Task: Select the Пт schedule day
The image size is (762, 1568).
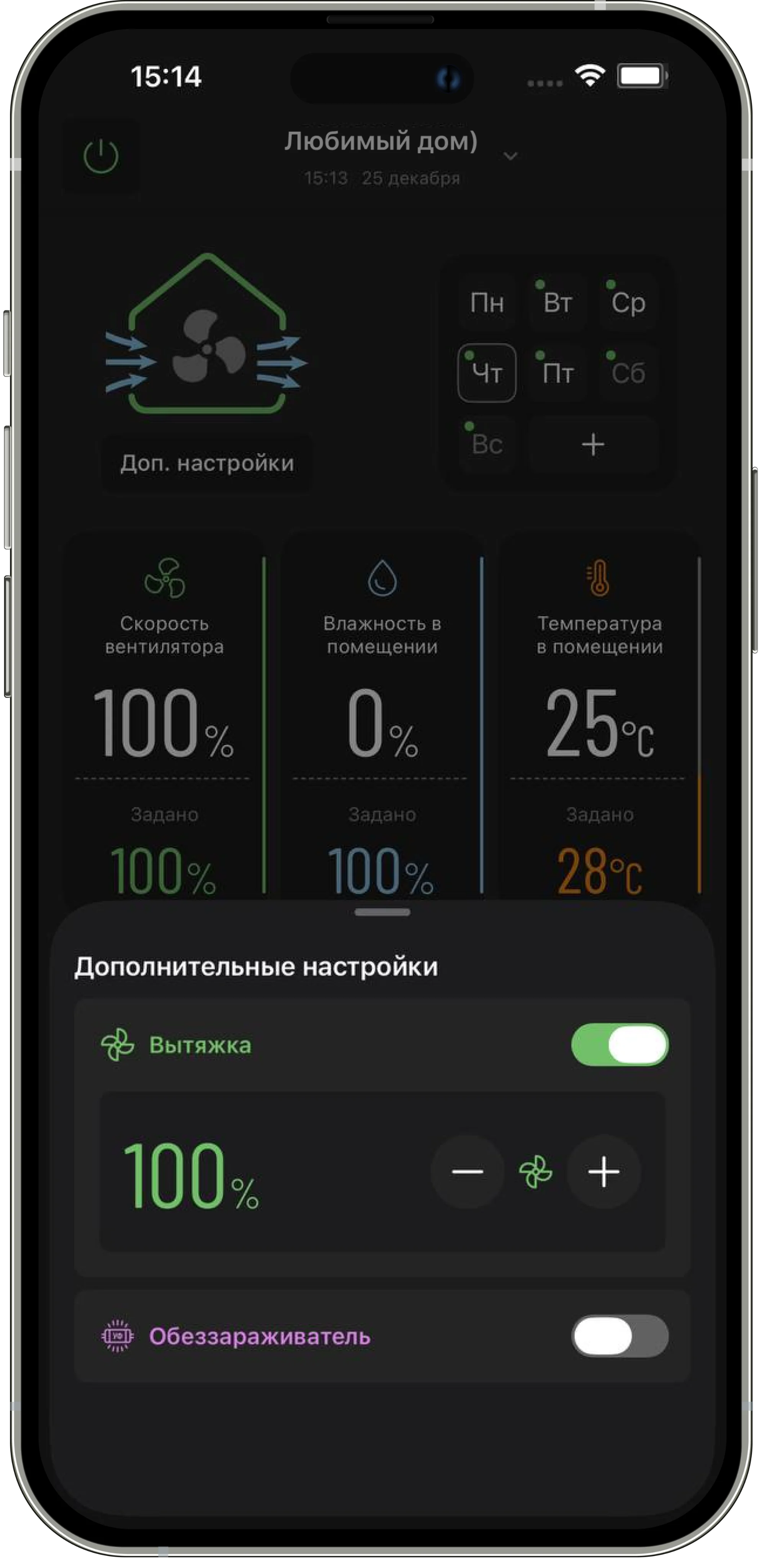Action: 558,372
